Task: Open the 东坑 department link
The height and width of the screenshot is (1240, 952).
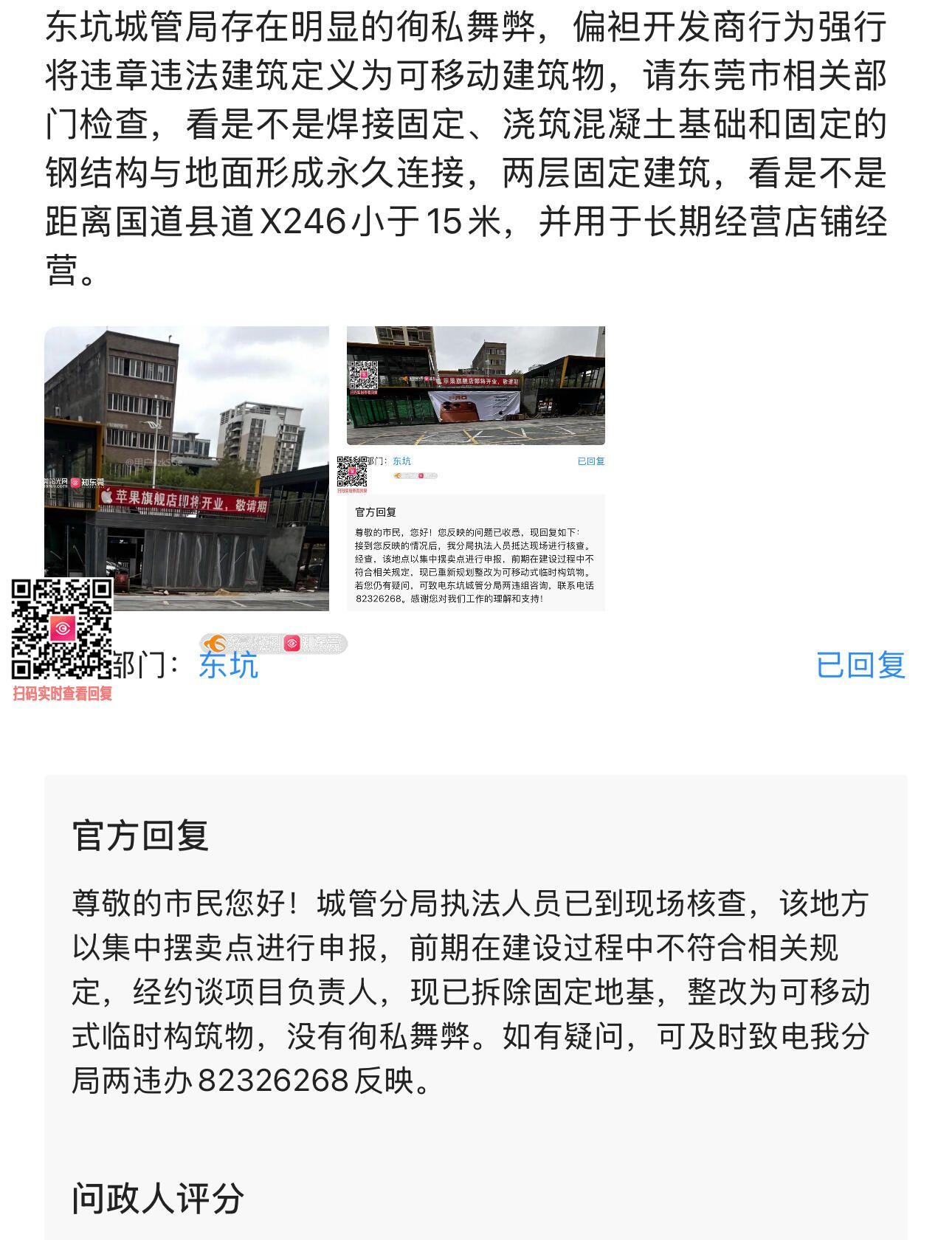Action: [x=228, y=665]
